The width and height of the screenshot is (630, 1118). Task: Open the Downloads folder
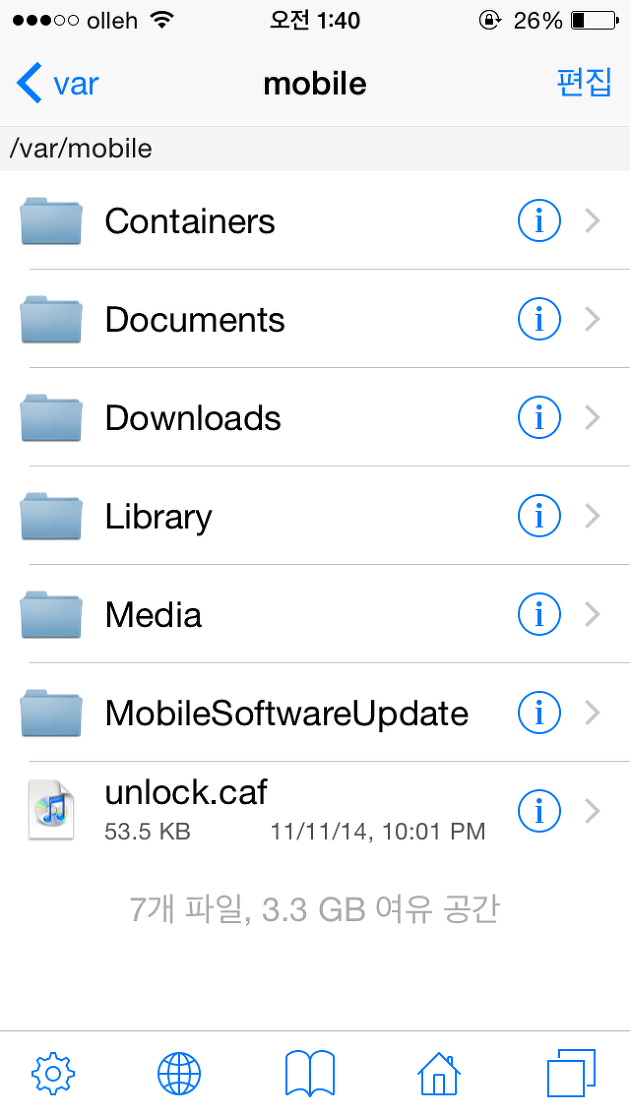(193, 418)
